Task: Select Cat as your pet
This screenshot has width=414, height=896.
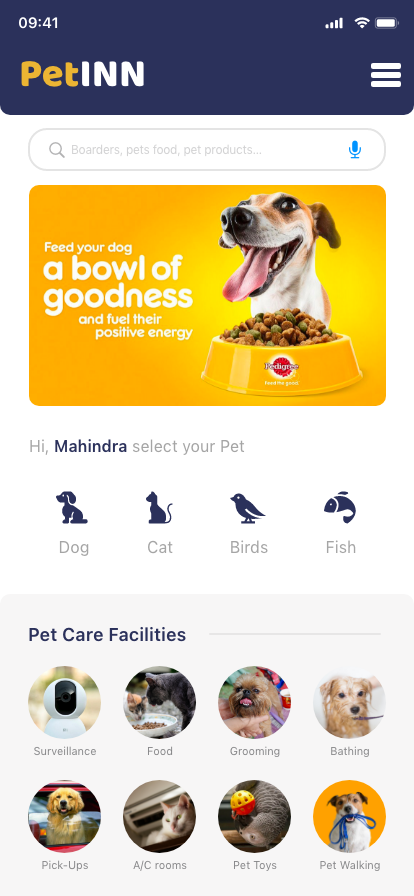Action: [x=160, y=523]
